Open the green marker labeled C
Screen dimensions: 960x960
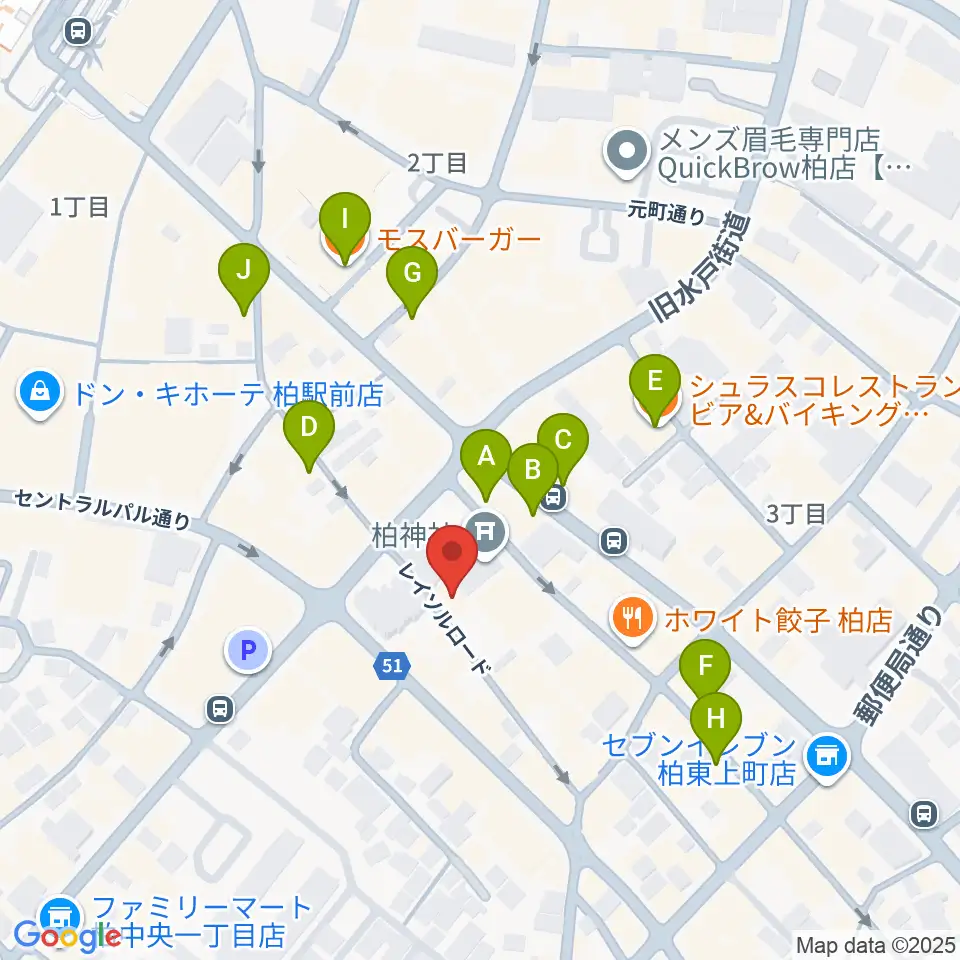point(563,449)
